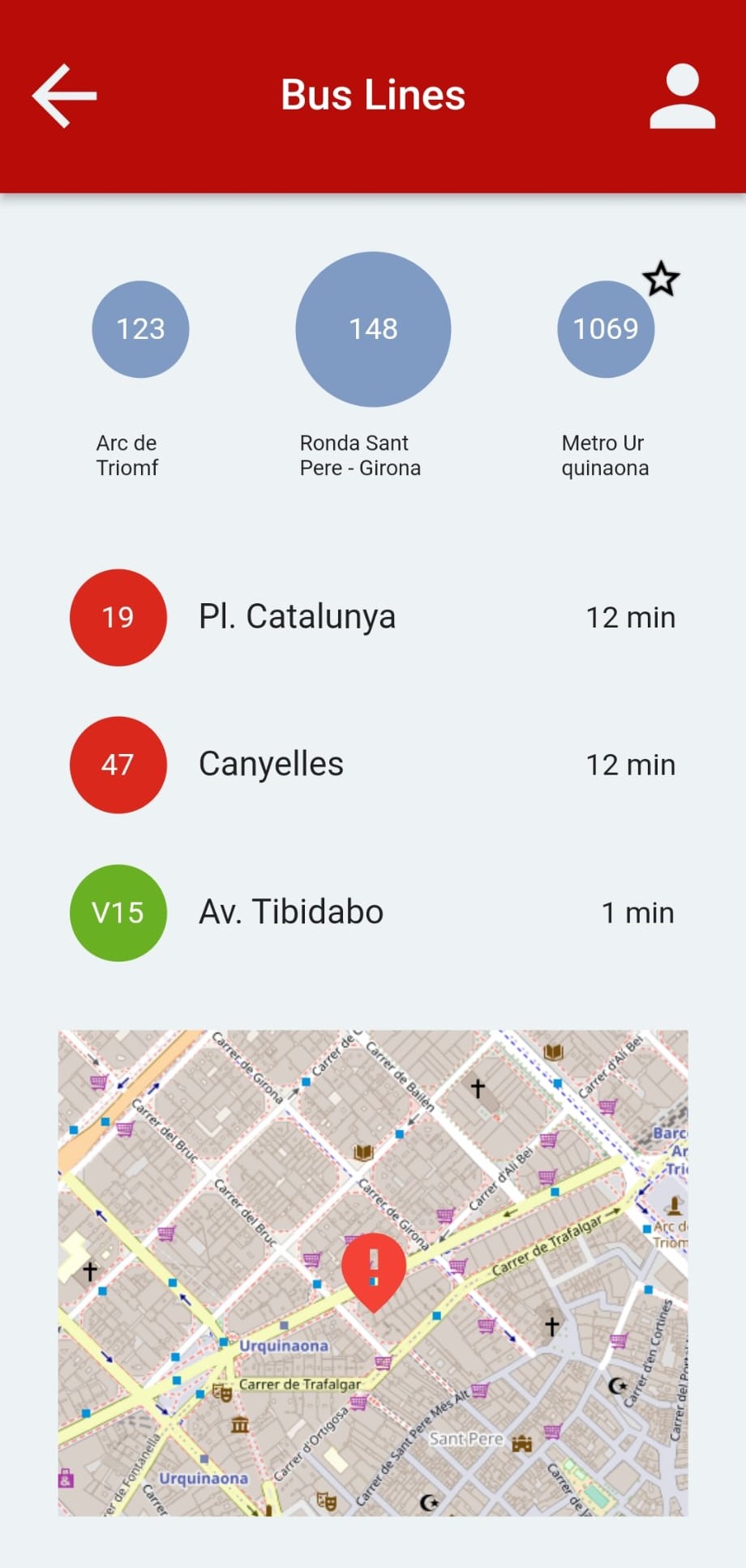Tap the red map marker pin
Image resolution: width=746 pixels, height=1568 pixels.
373,1269
